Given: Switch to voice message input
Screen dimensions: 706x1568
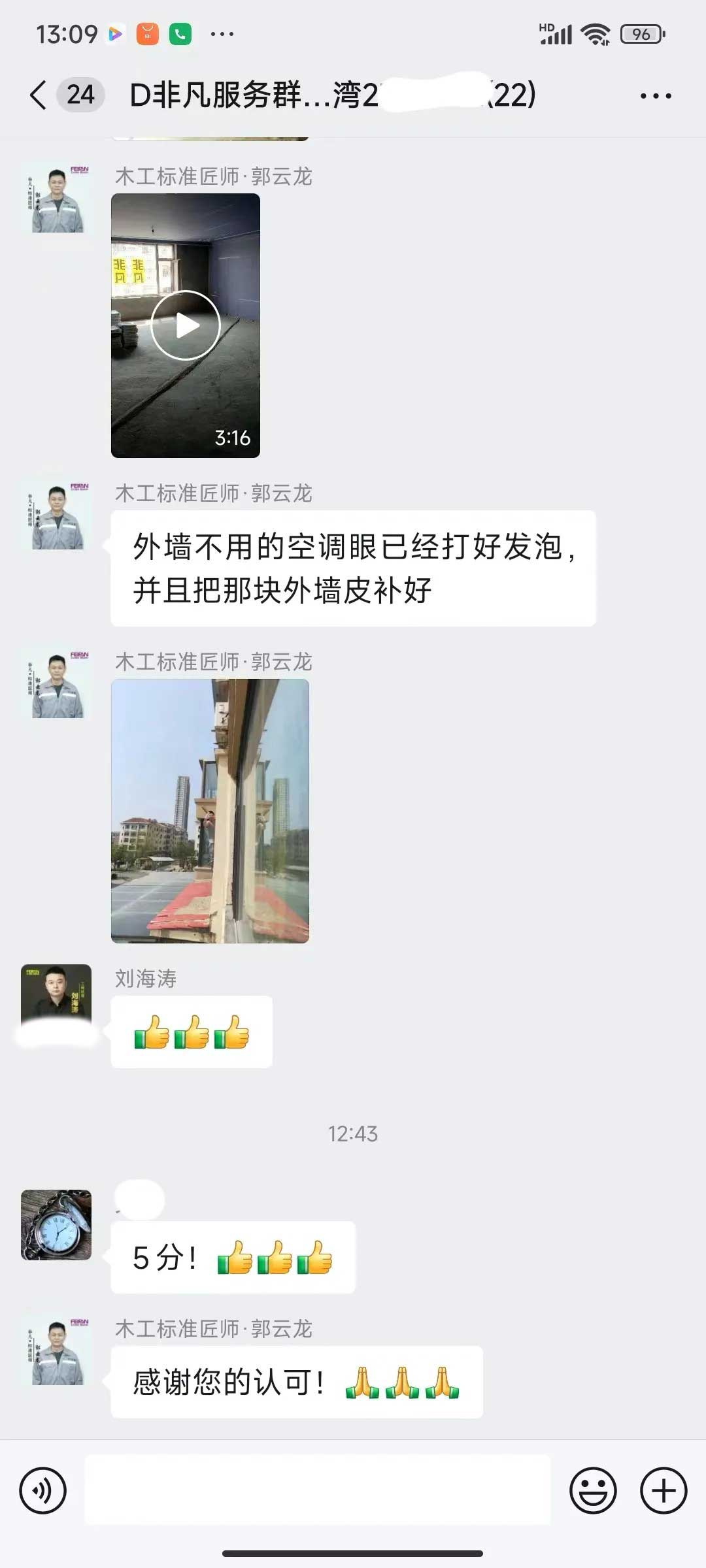Looking at the screenshot, I should (43, 1491).
